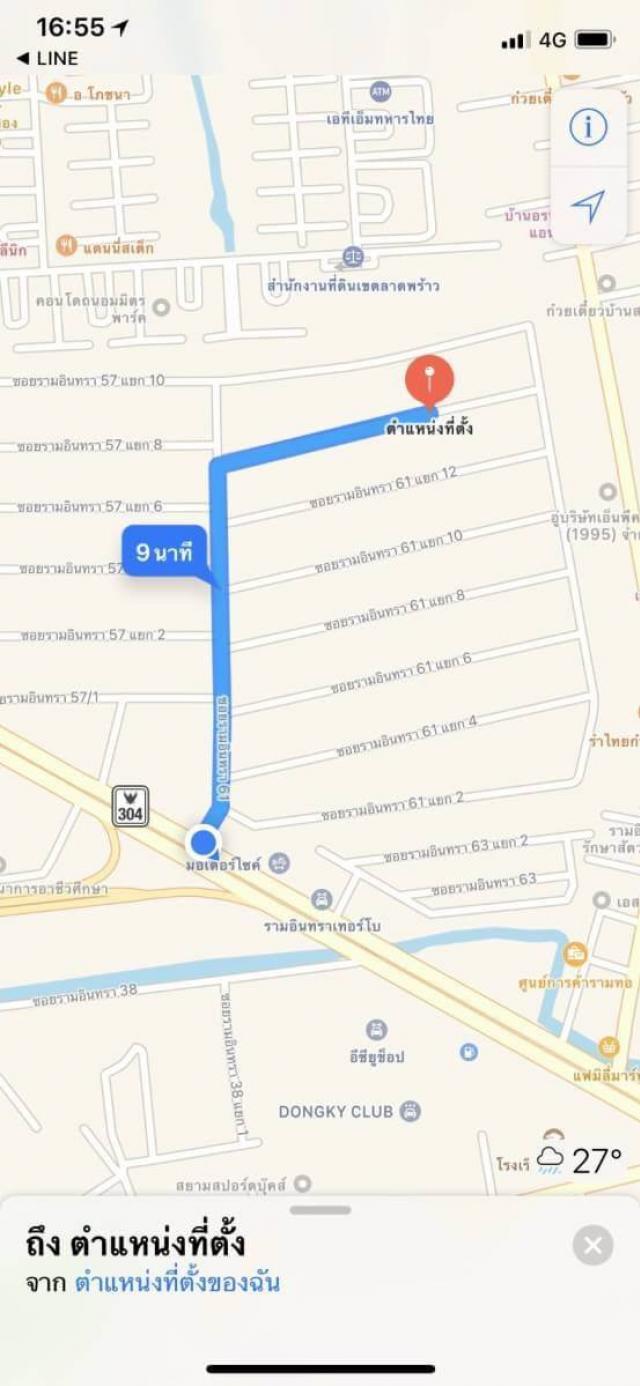Open รามอินทราเทอร์โบ place marker

point(322,900)
